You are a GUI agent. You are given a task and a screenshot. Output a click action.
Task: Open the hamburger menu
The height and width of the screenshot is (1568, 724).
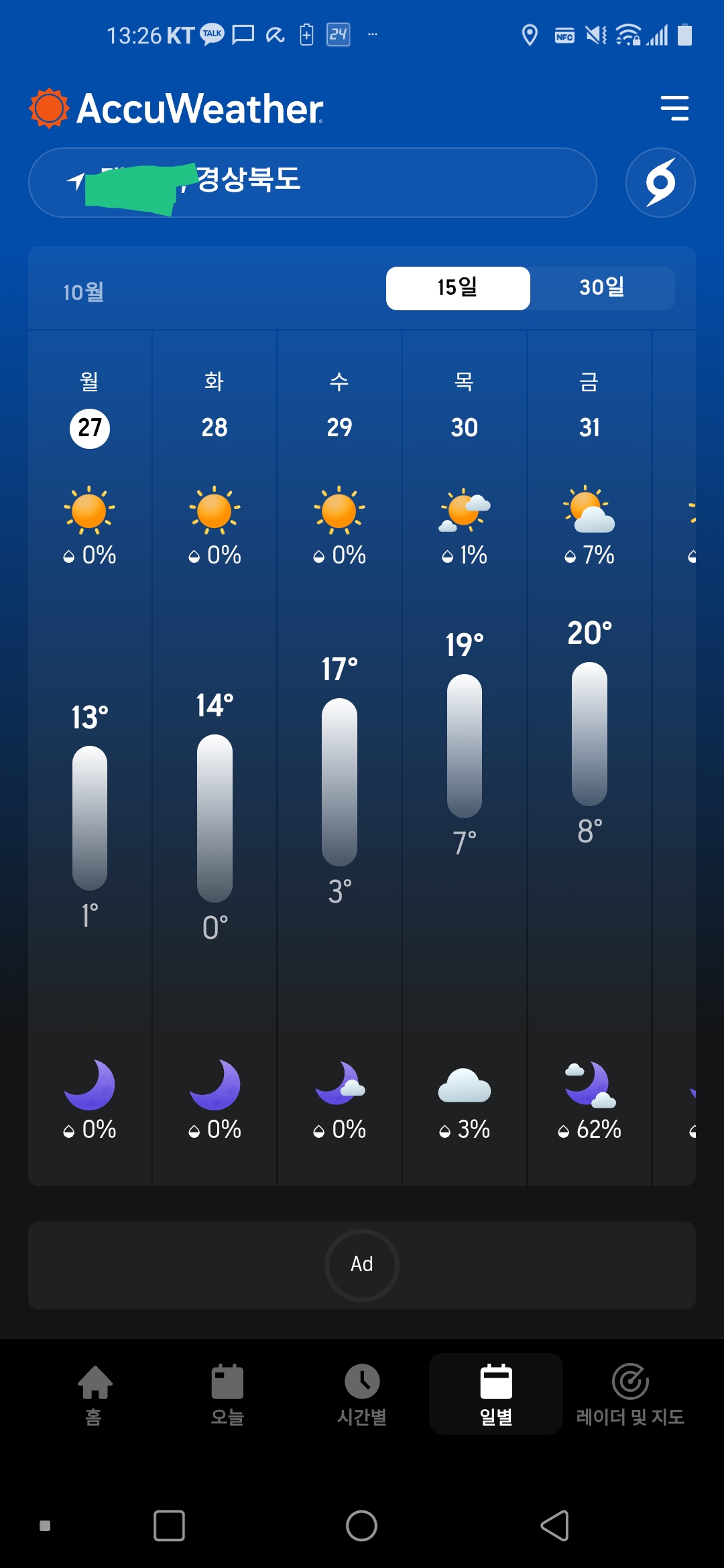click(x=674, y=108)
